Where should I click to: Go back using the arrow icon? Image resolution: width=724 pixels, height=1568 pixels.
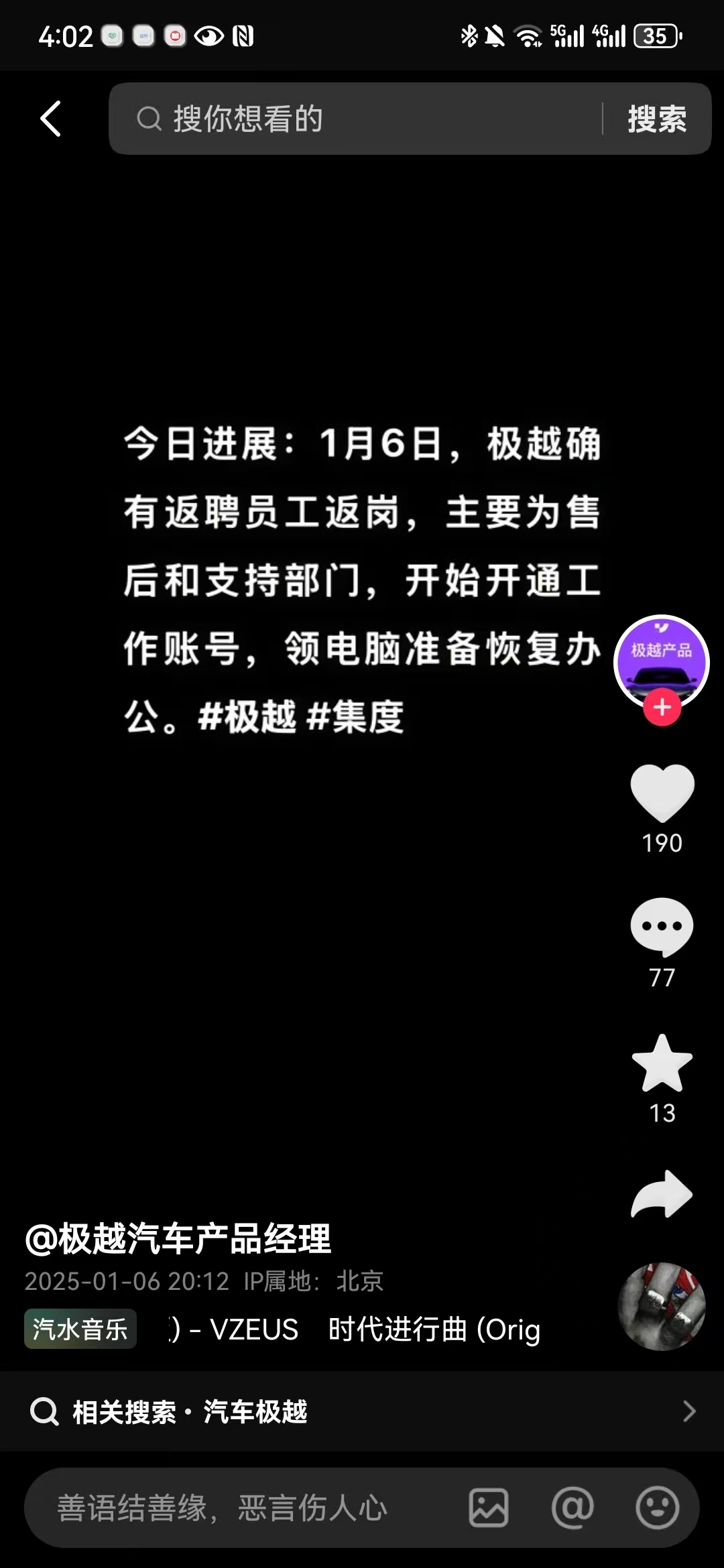pyautogui.click(x=51, y=119)
